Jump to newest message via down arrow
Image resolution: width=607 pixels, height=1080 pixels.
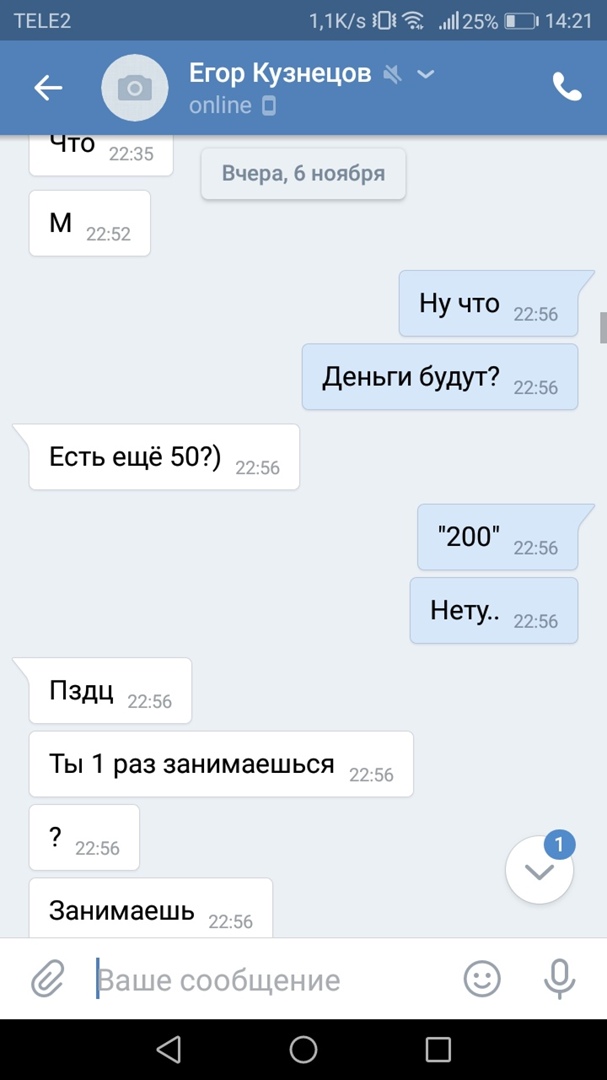coord(539,872)
